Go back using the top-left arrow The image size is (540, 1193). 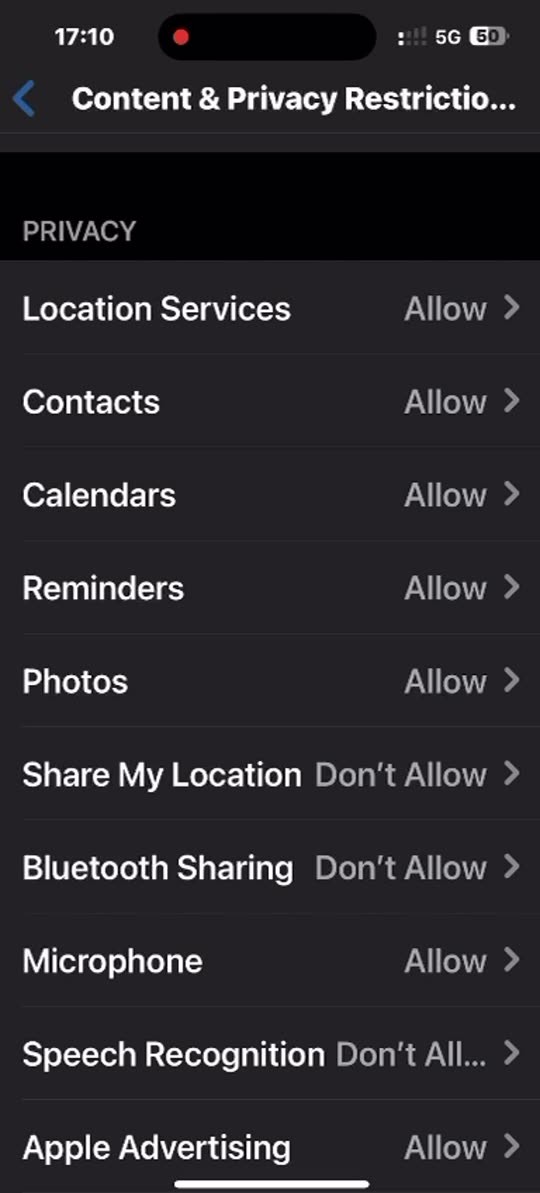pos(24,100)
